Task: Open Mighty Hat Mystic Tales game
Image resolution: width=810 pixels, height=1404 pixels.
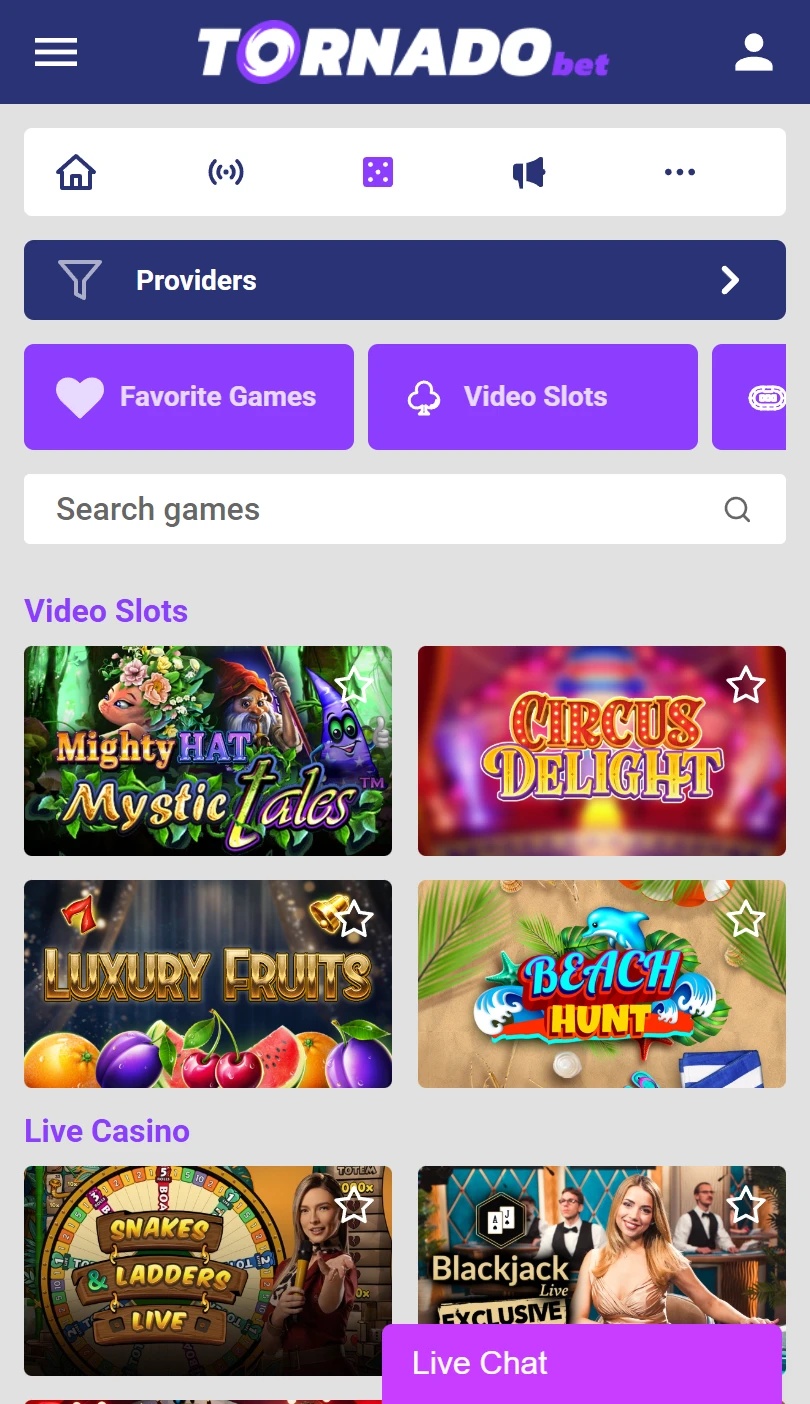Action: tap(208, 751)
